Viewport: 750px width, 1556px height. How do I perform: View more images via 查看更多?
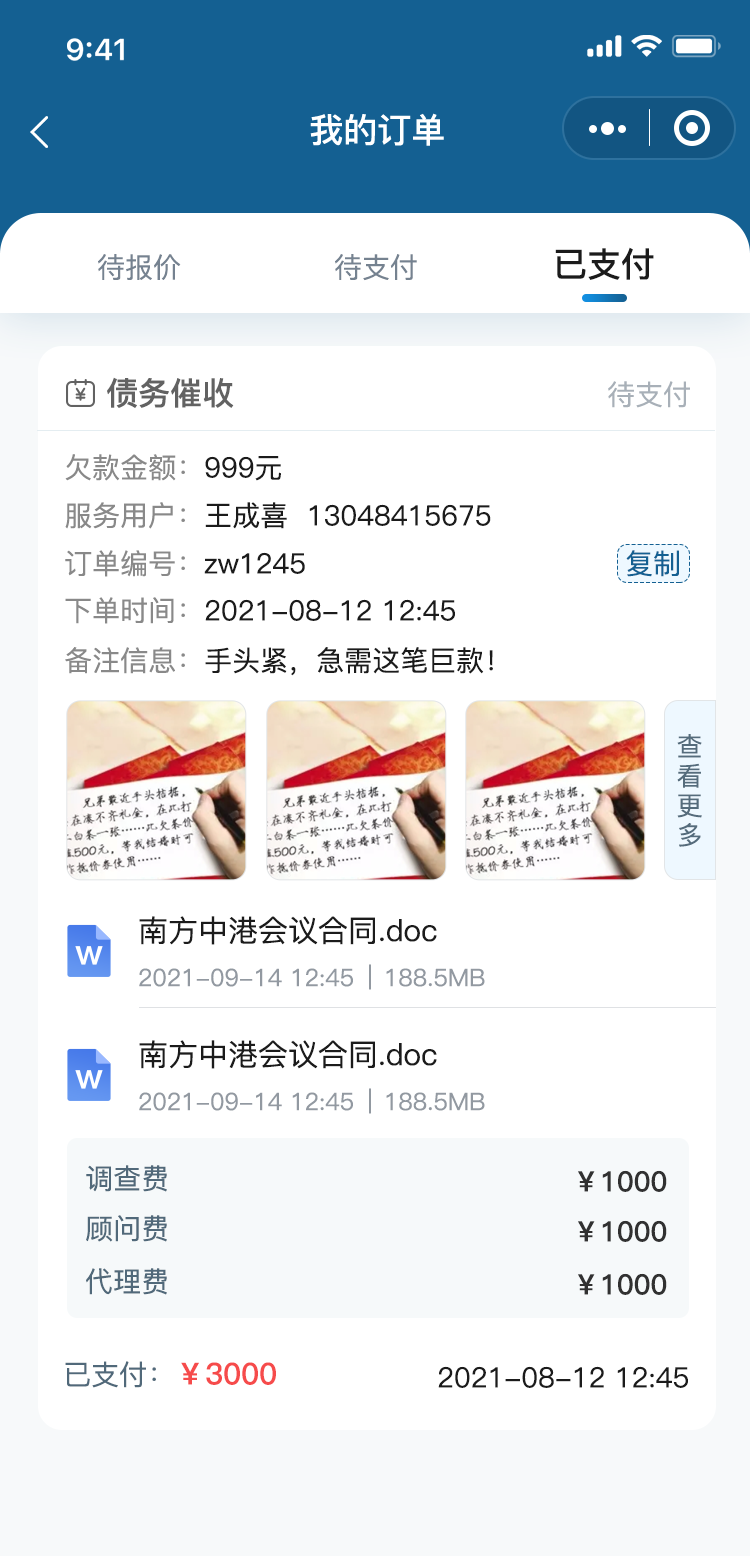coord(690,790)
